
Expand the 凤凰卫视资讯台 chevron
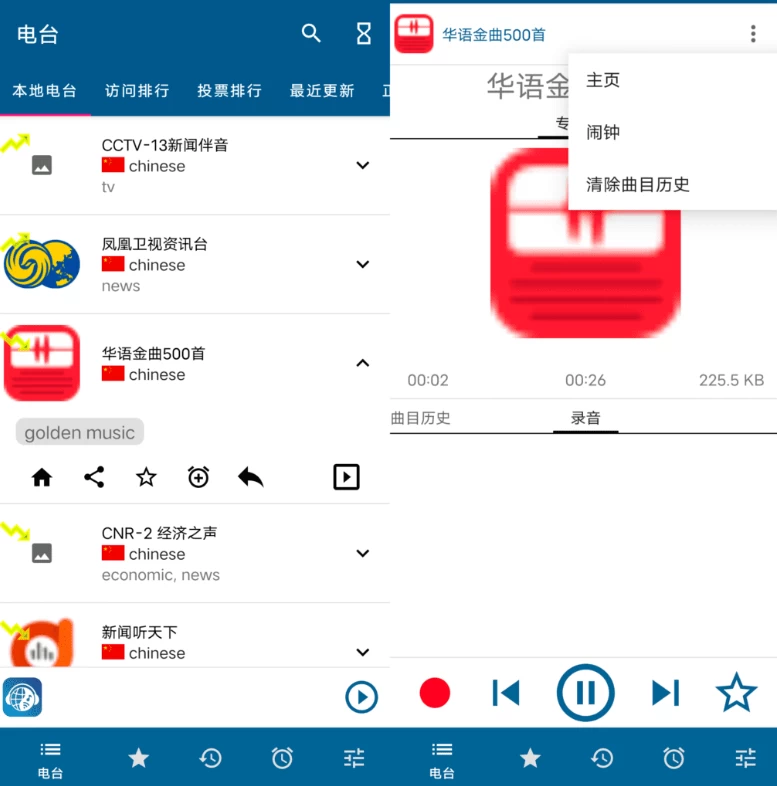363,265
